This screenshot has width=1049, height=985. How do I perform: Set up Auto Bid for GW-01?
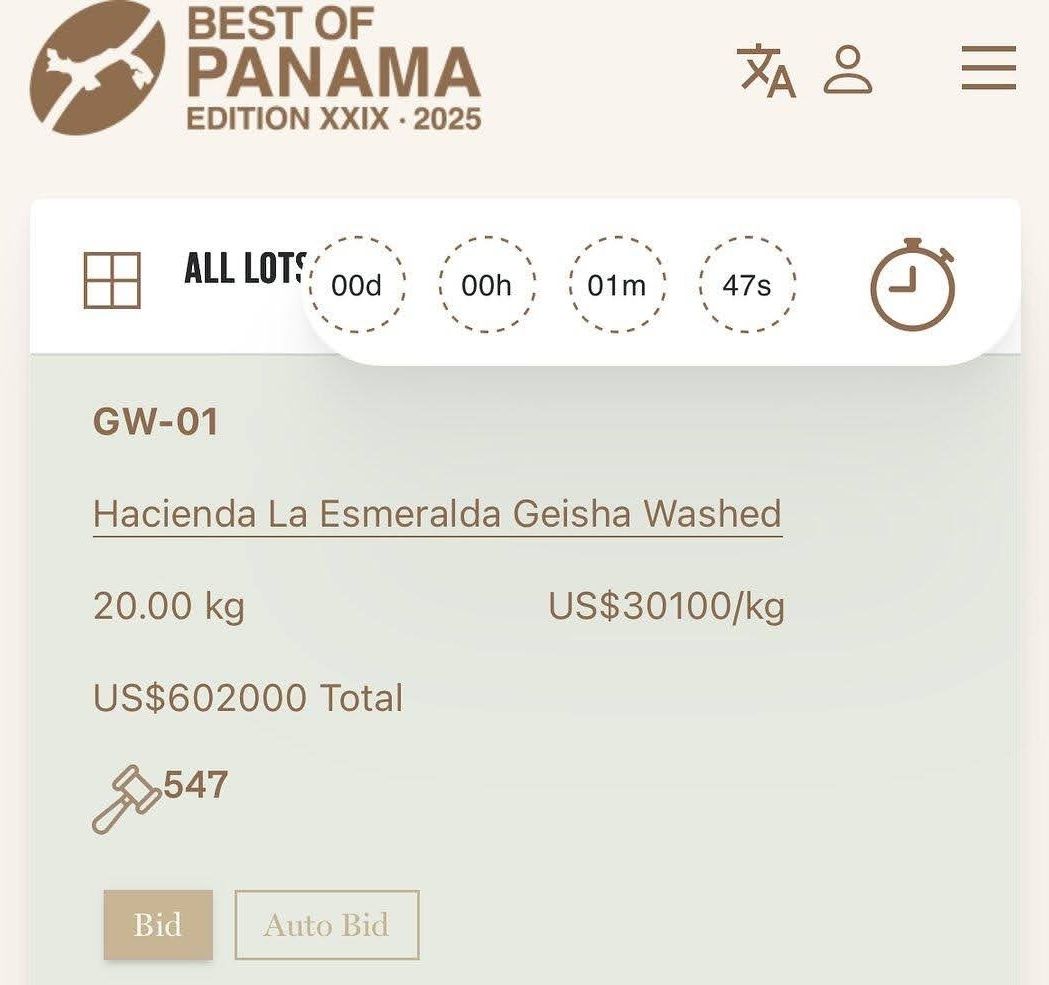pyautogui.click(x=327, y=925)
